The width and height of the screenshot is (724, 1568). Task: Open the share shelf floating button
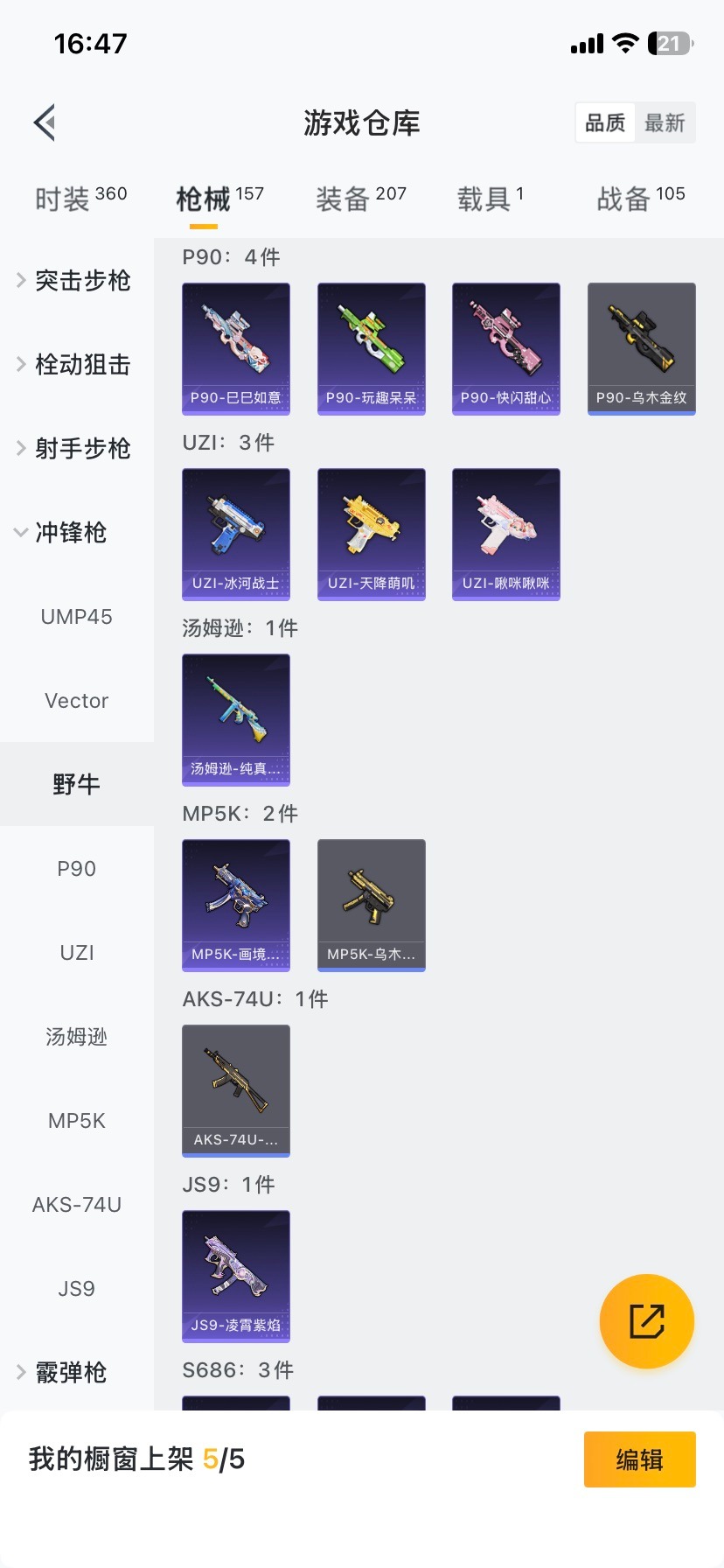pyautogui.click(x=646, y=1320)
